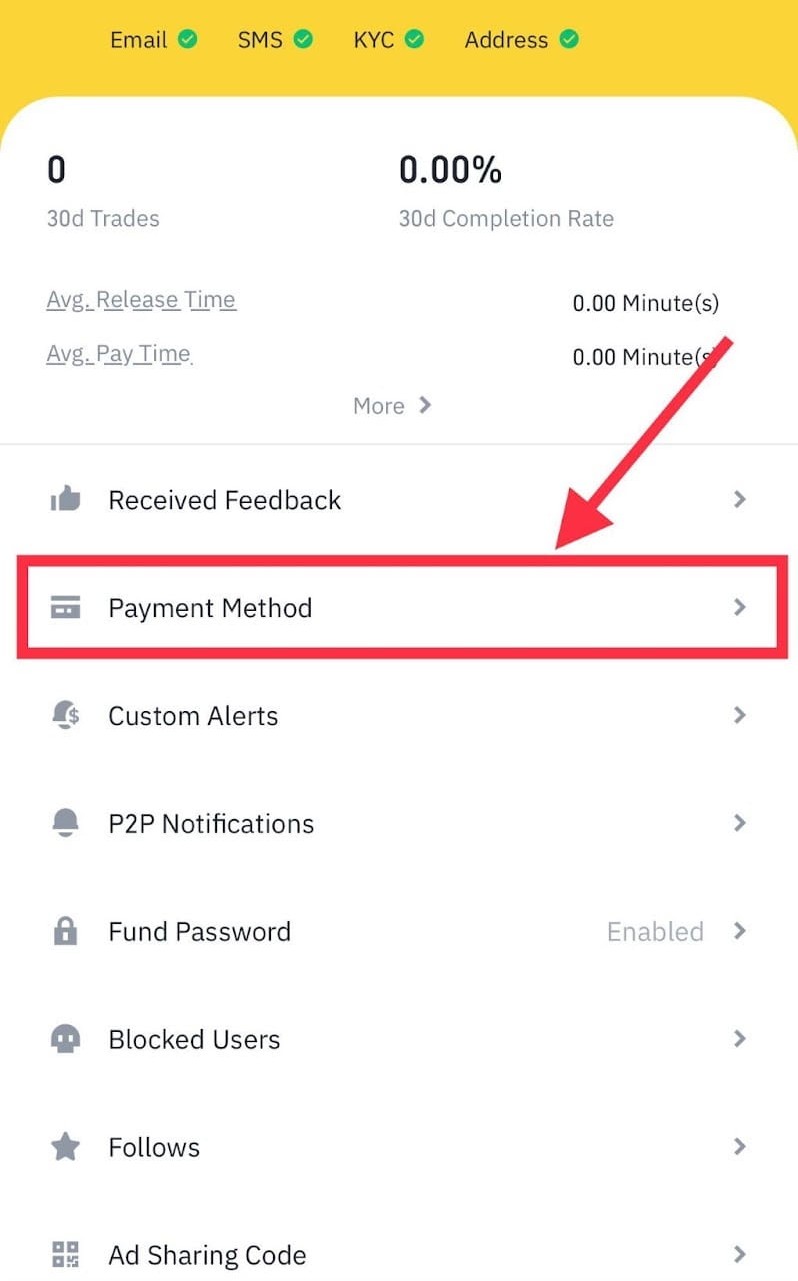The image size is (798, 1281).
Task: Expand More trading statistics
Action: 392,406
